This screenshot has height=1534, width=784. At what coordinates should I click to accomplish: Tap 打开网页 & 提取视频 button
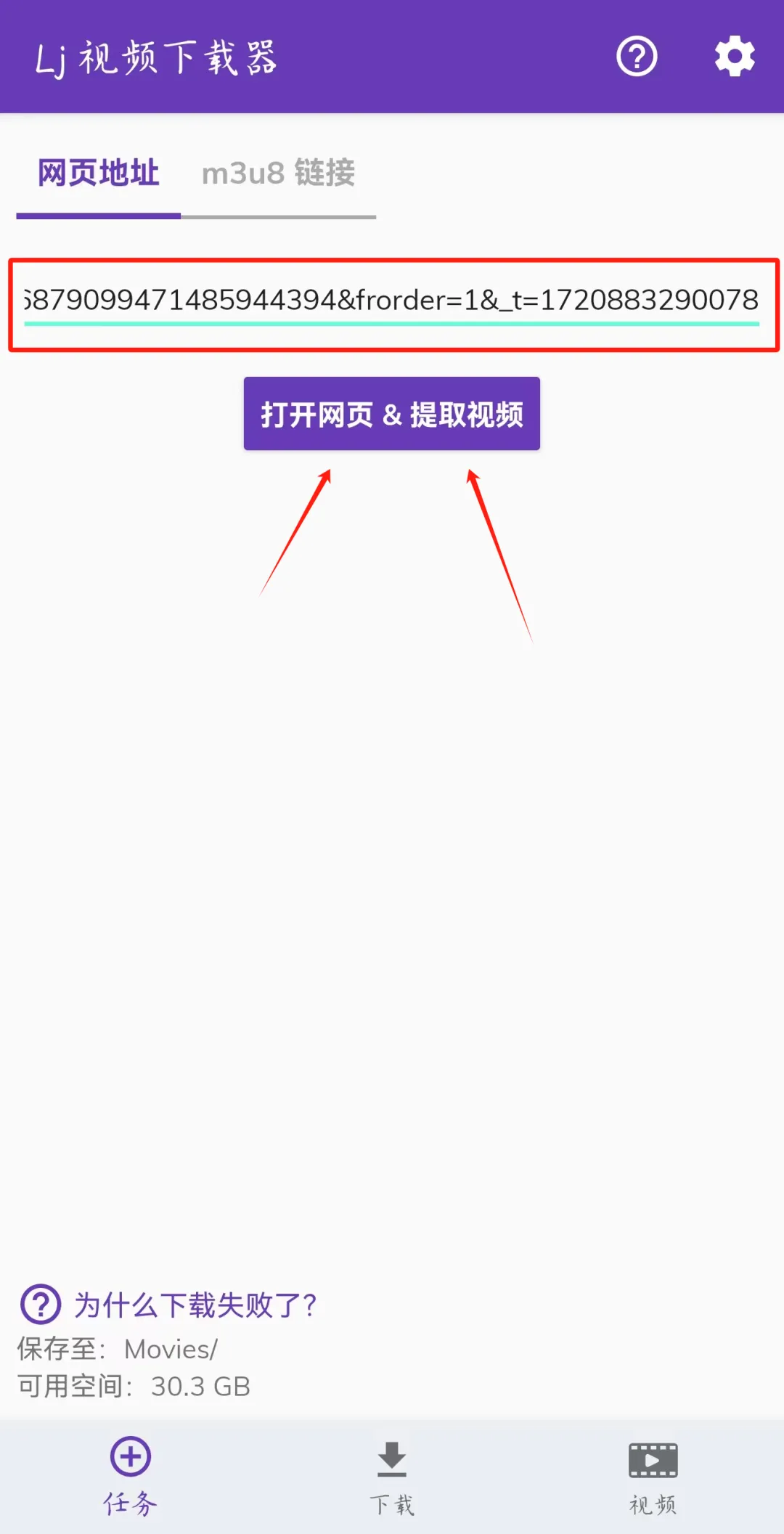pyautogui.click(x=392, y=414)
